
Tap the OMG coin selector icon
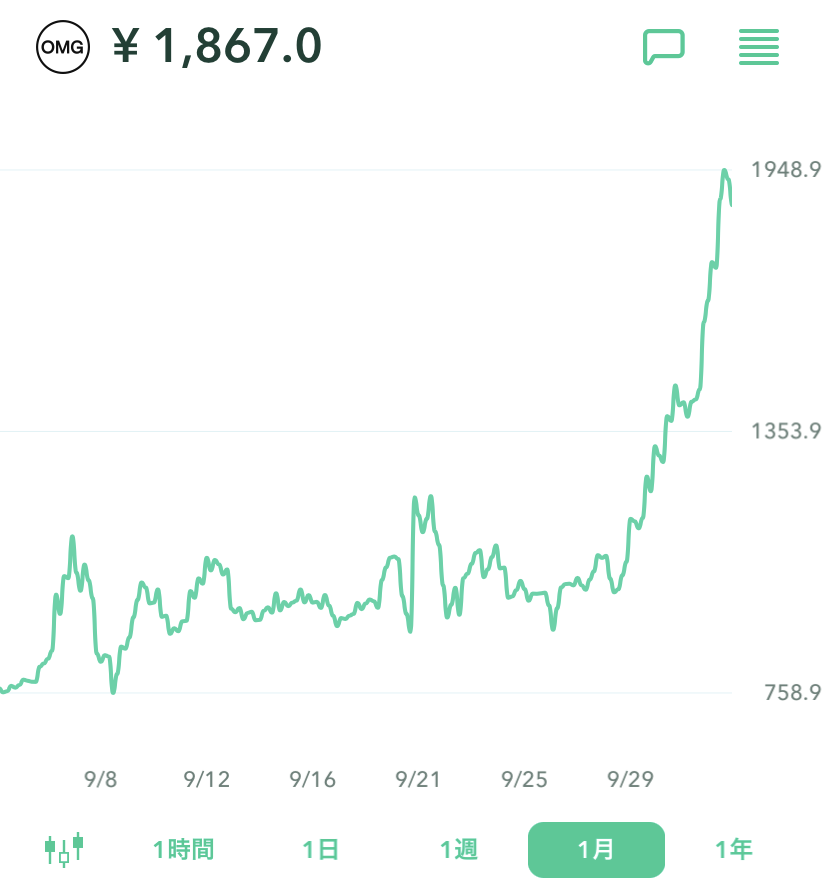(x=63, y=46)
